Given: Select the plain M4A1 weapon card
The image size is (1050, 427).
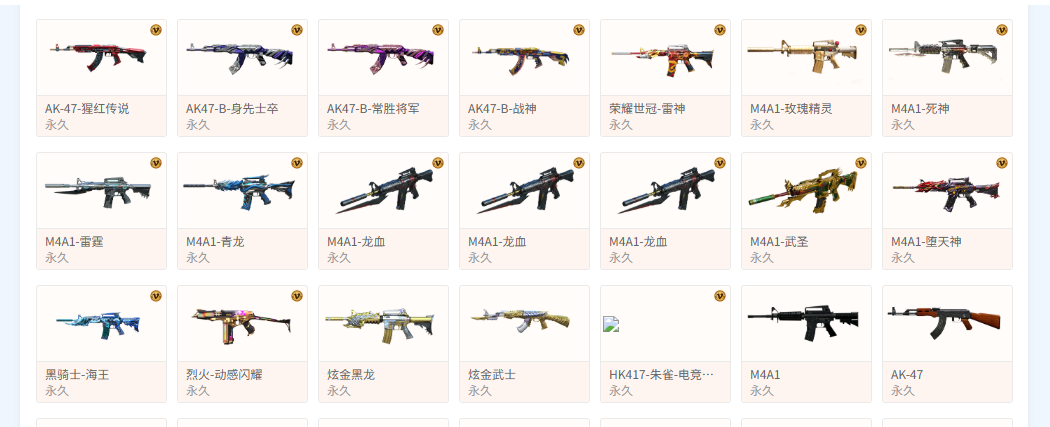Looking at the screenshot, I should [x=805, y=343].
